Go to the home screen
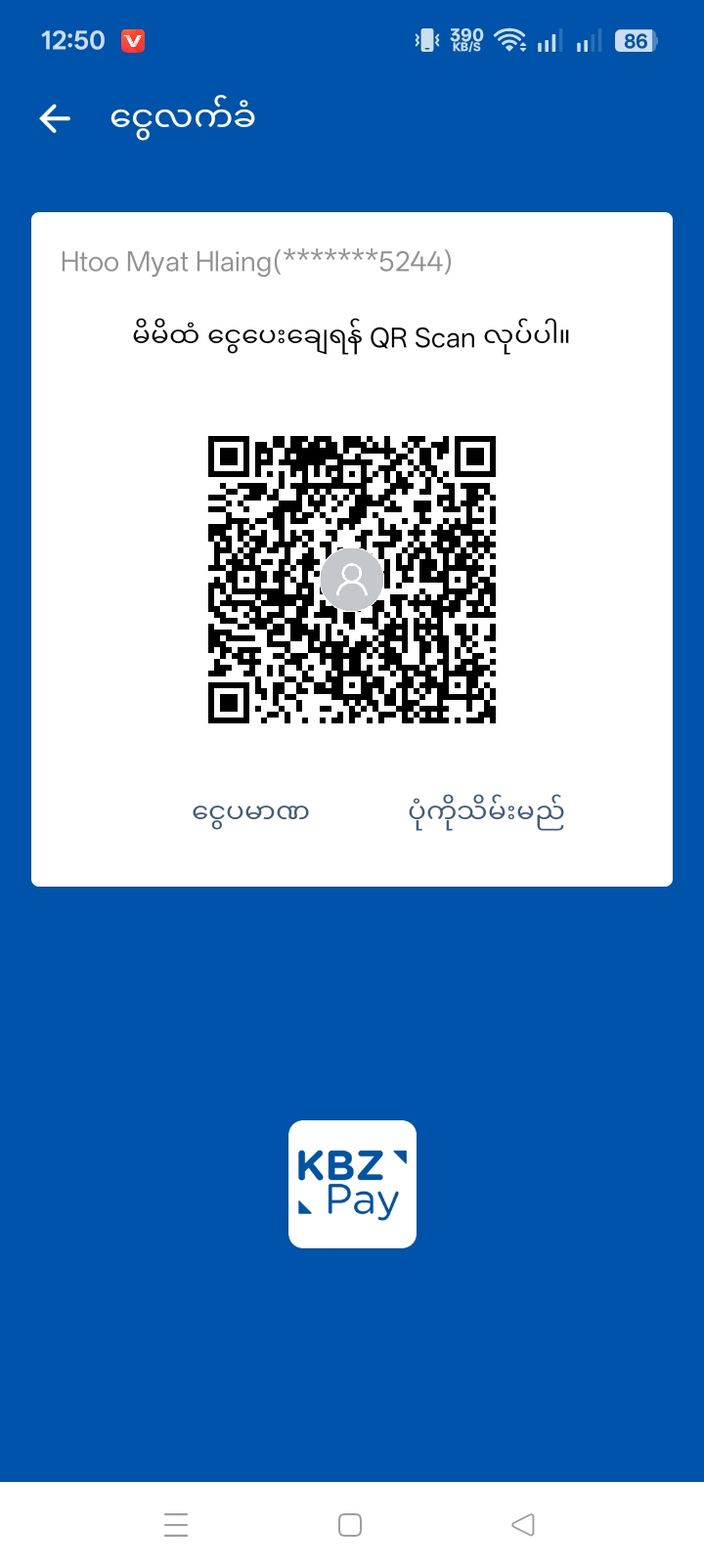 350,1525
